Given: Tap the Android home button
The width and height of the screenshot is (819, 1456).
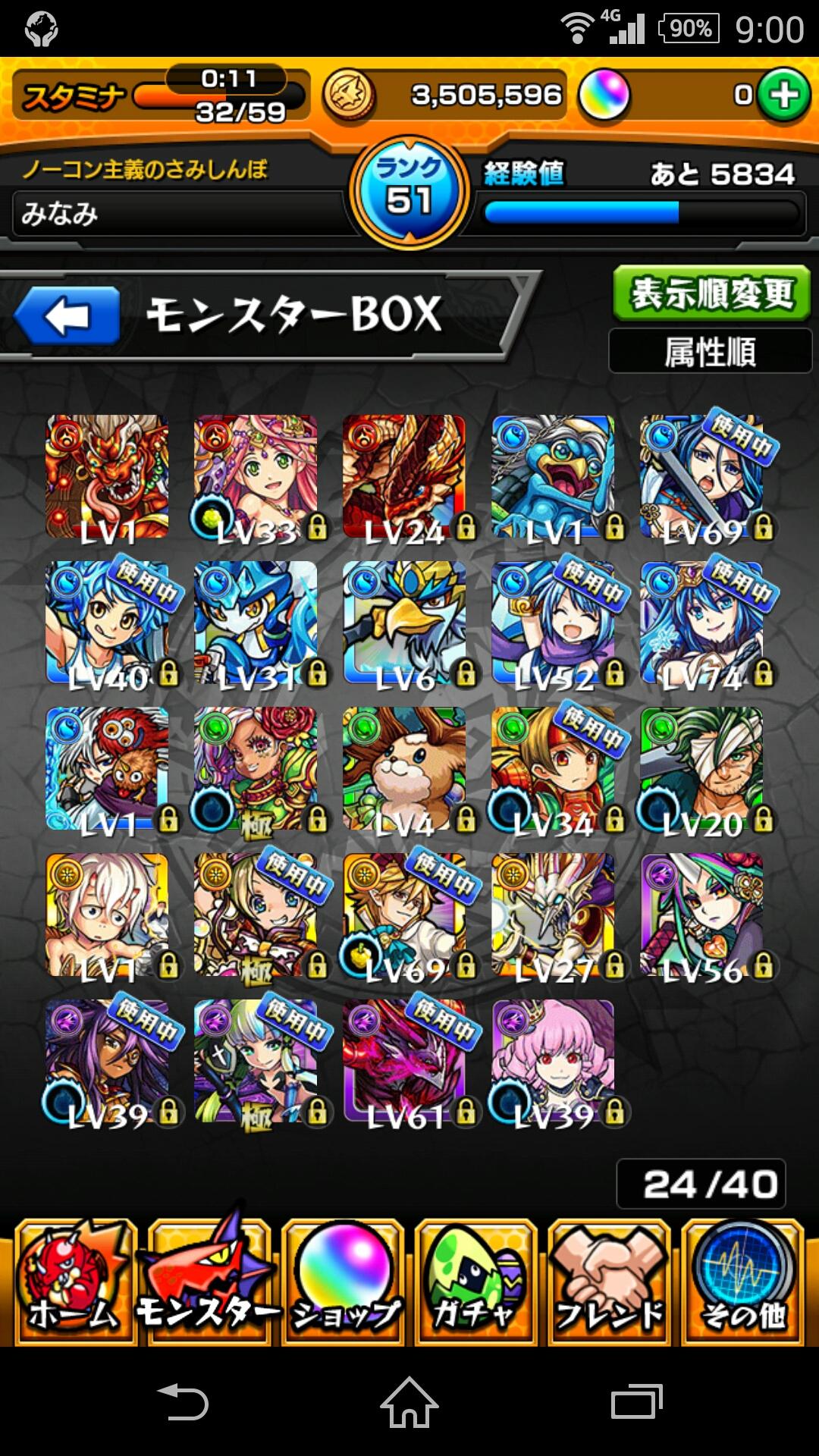Looking at the screenshot, I should pyautogui.click(x=409, y=1402).
